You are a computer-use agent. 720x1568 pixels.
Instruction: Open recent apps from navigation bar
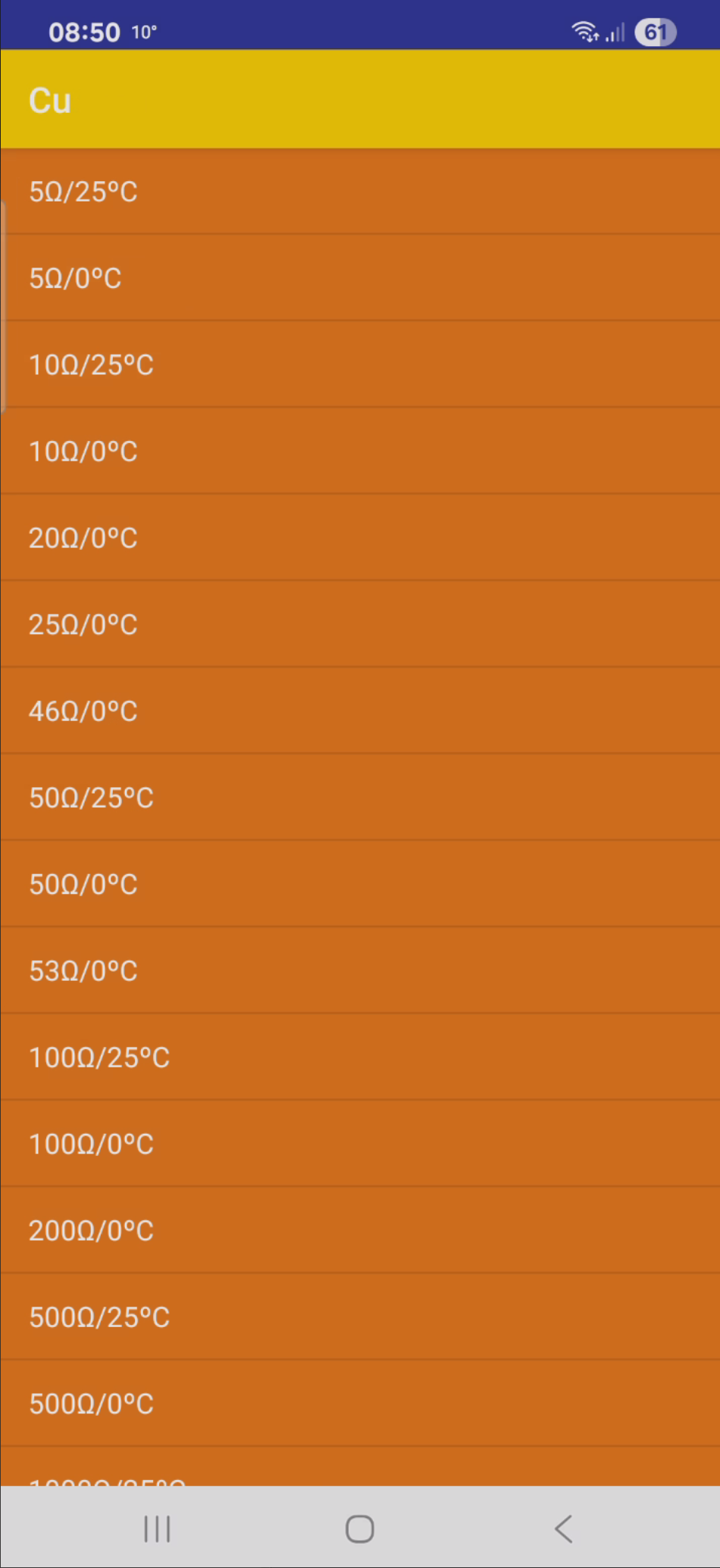coord(158,1529)
